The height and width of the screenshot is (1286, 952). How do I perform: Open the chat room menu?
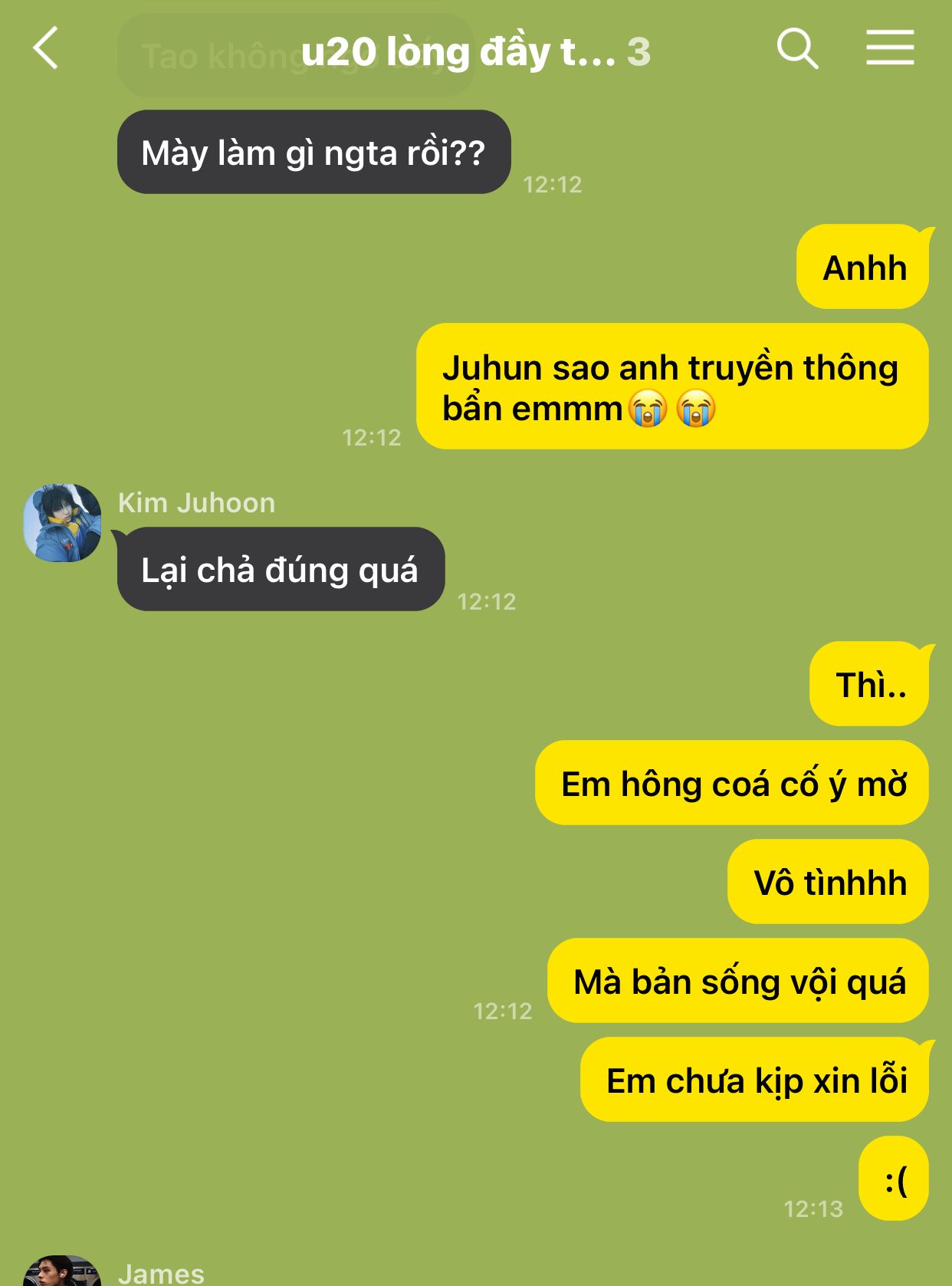coord(890,48)
